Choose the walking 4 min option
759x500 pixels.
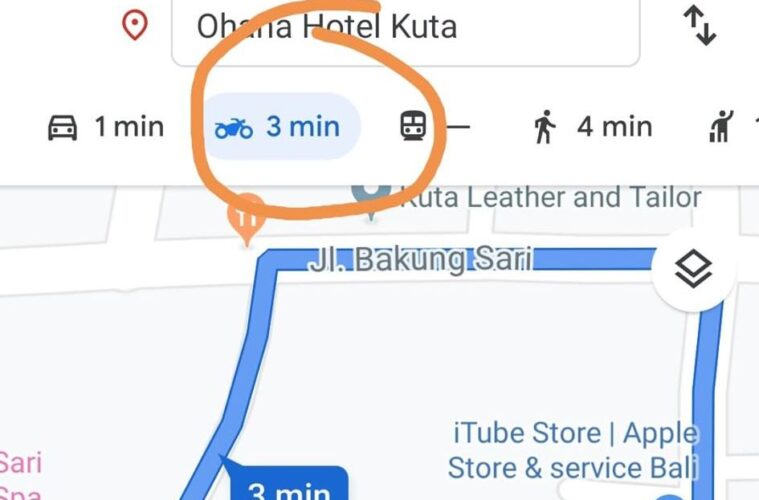click(595, 127)
